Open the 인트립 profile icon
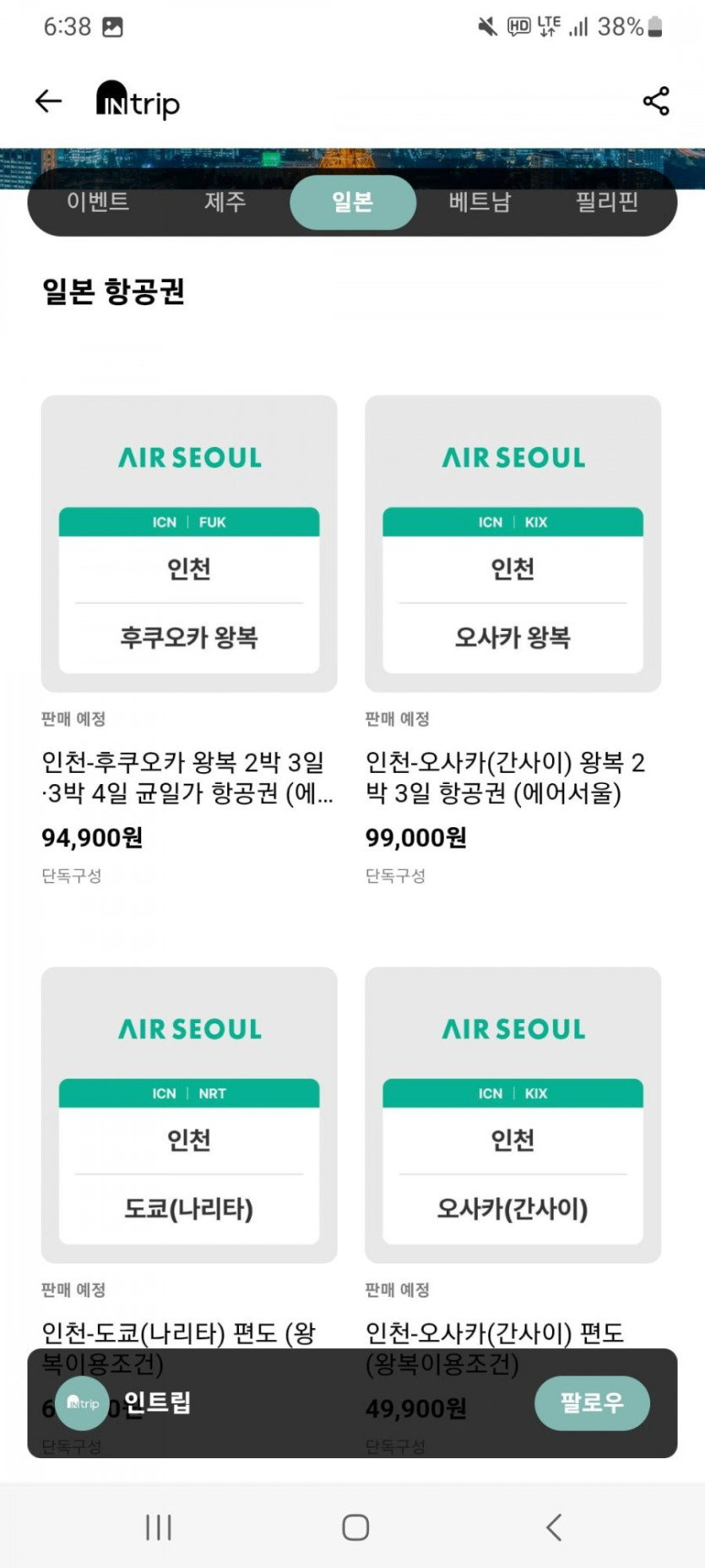Viewport: 705px width, 1568px height. (x=83, y=1403)
